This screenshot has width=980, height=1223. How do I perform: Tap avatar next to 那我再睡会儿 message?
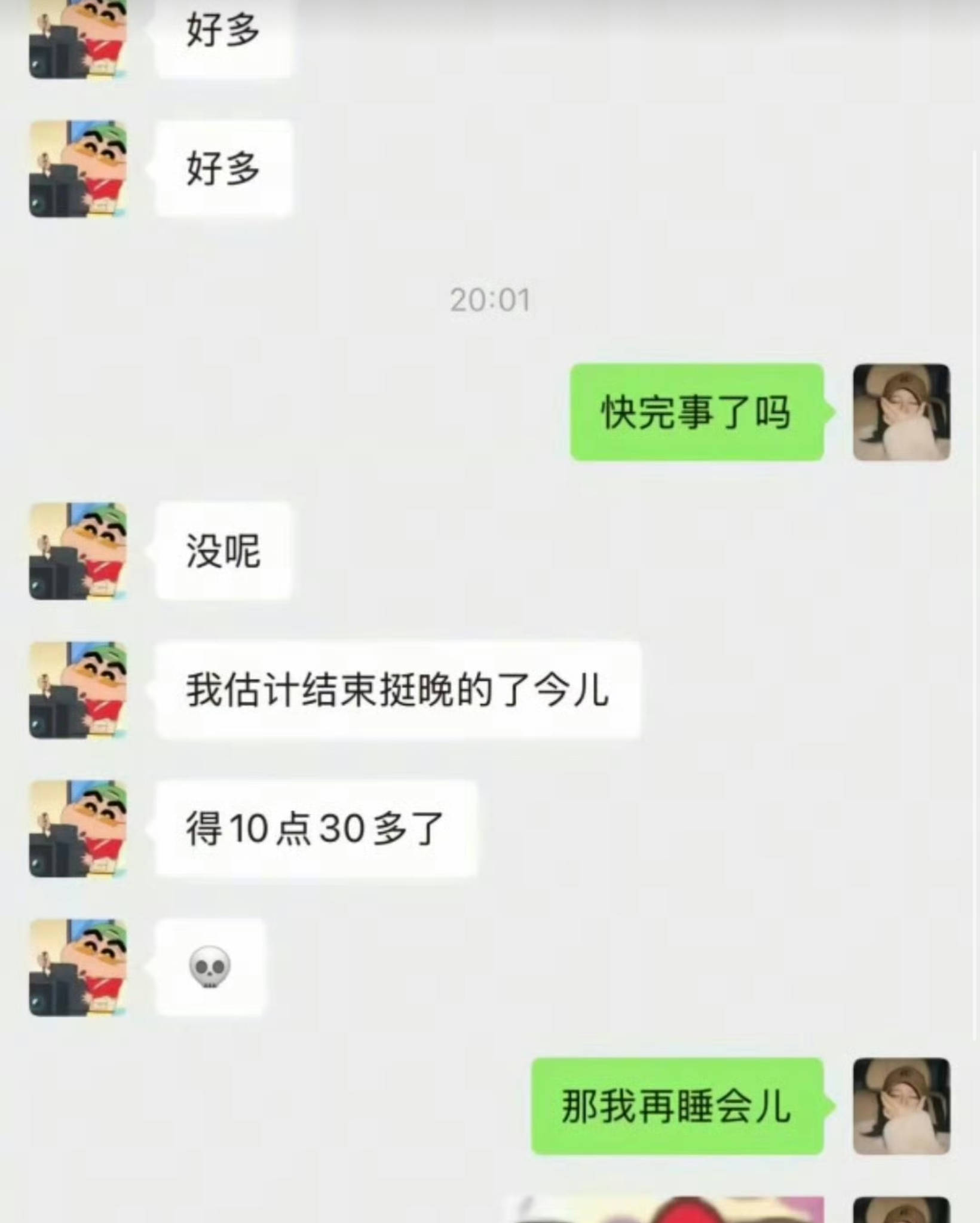coord(901,1106)
